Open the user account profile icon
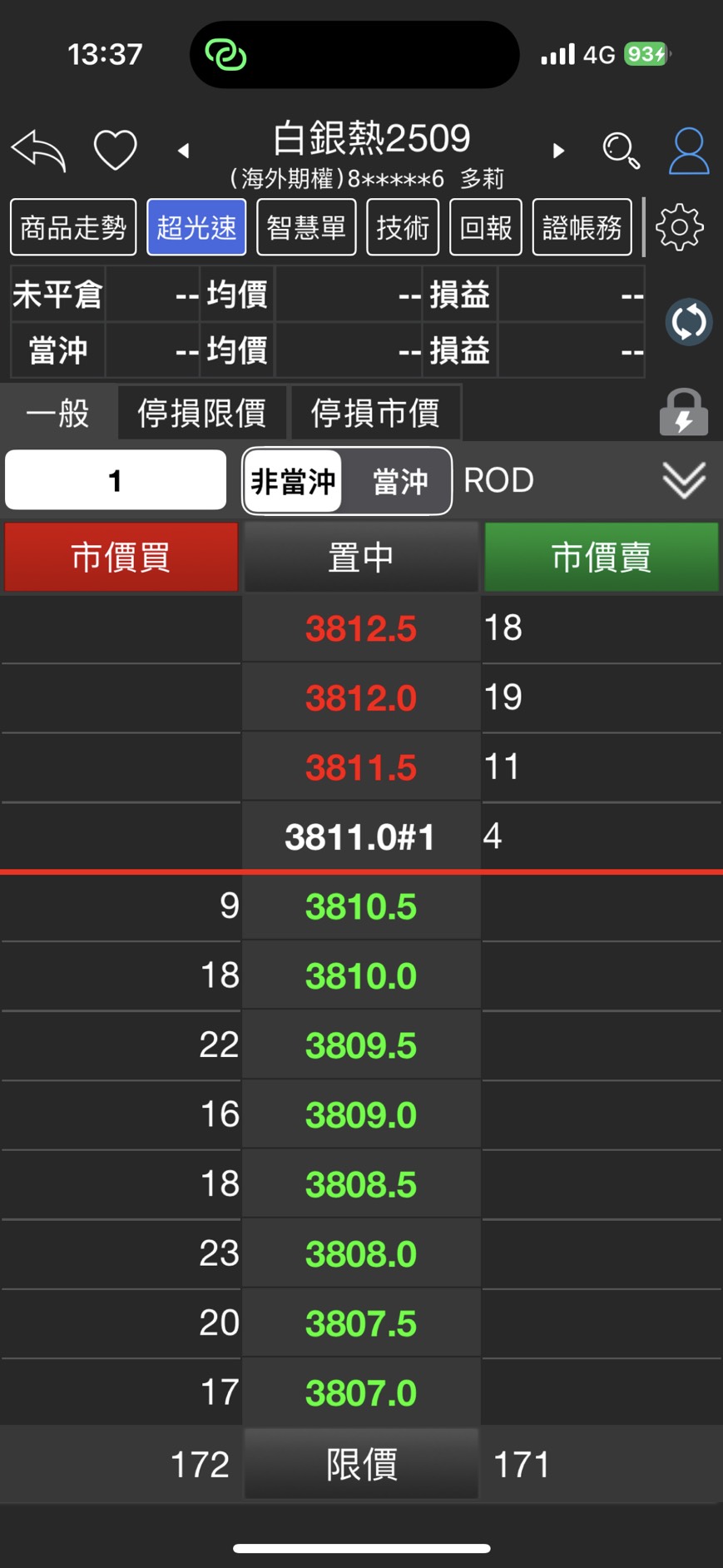This screenshot has height=1568, width=723. [x=688, y=151]
